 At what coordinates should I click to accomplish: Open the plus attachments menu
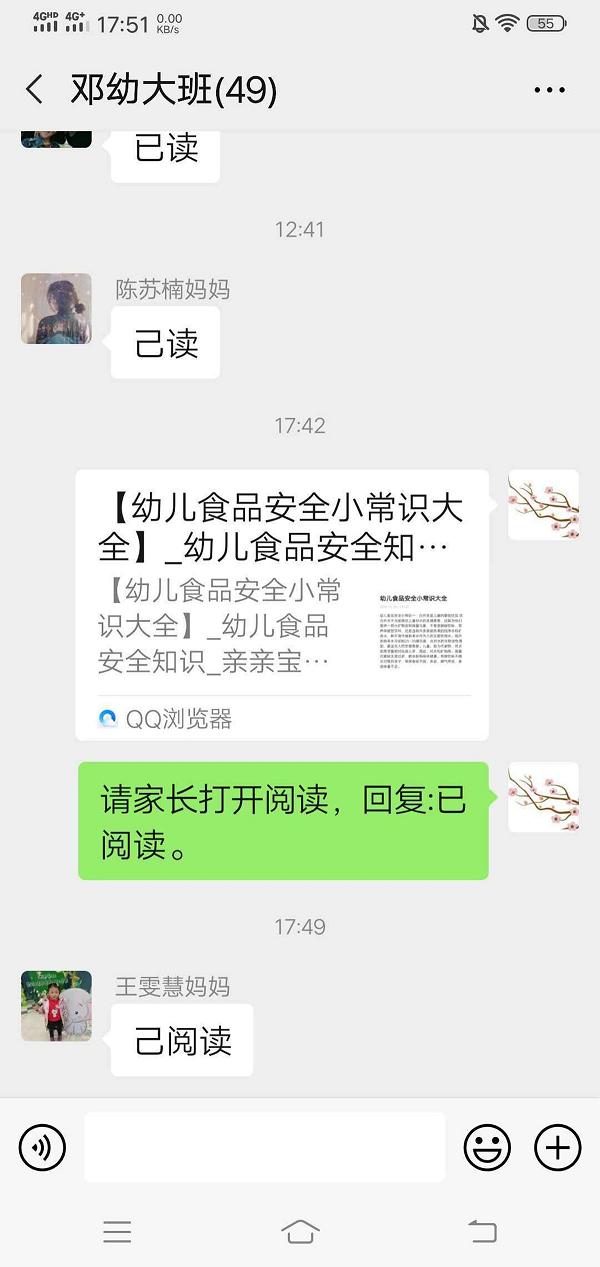(x=557, y=1147)
